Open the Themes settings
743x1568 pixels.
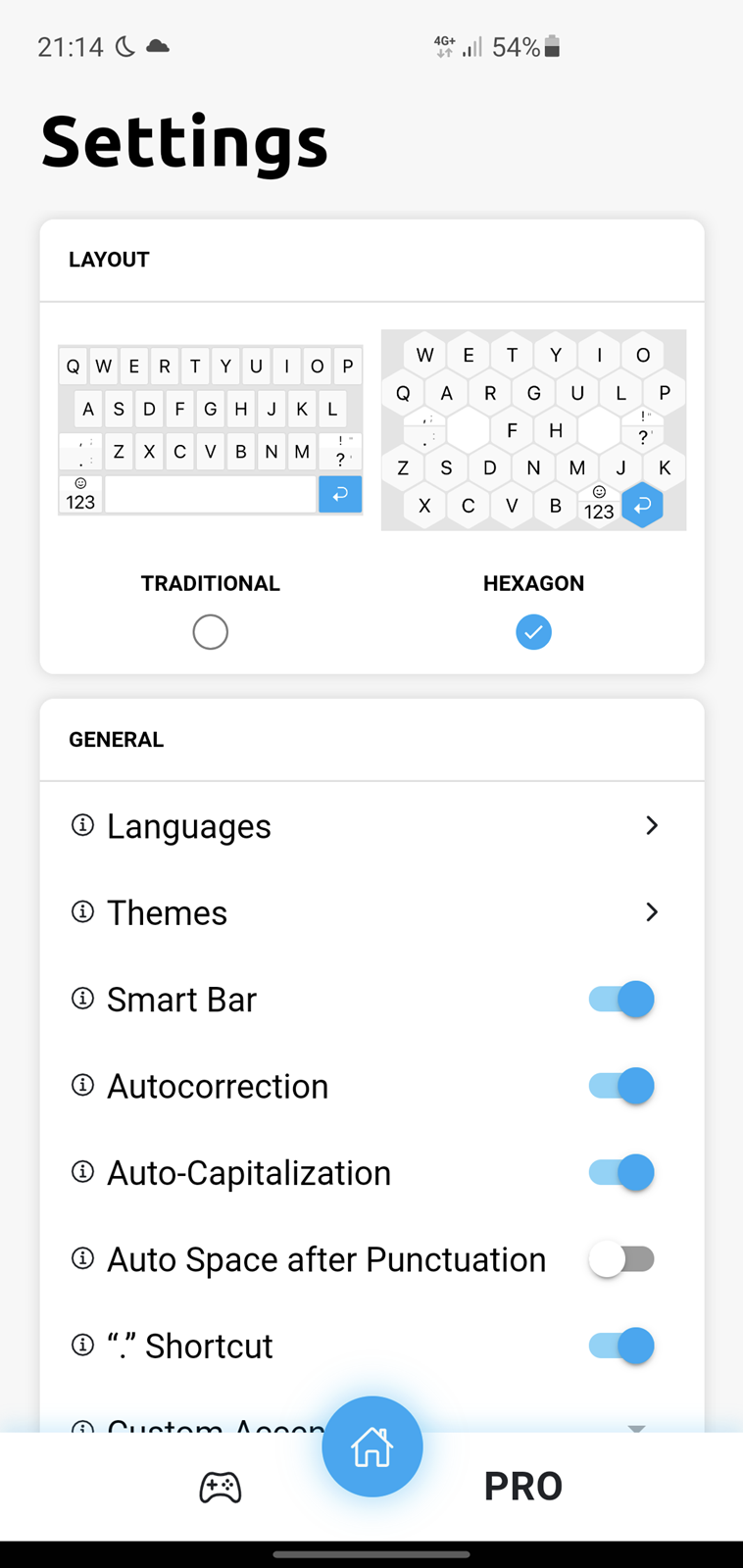pos(371,912)
